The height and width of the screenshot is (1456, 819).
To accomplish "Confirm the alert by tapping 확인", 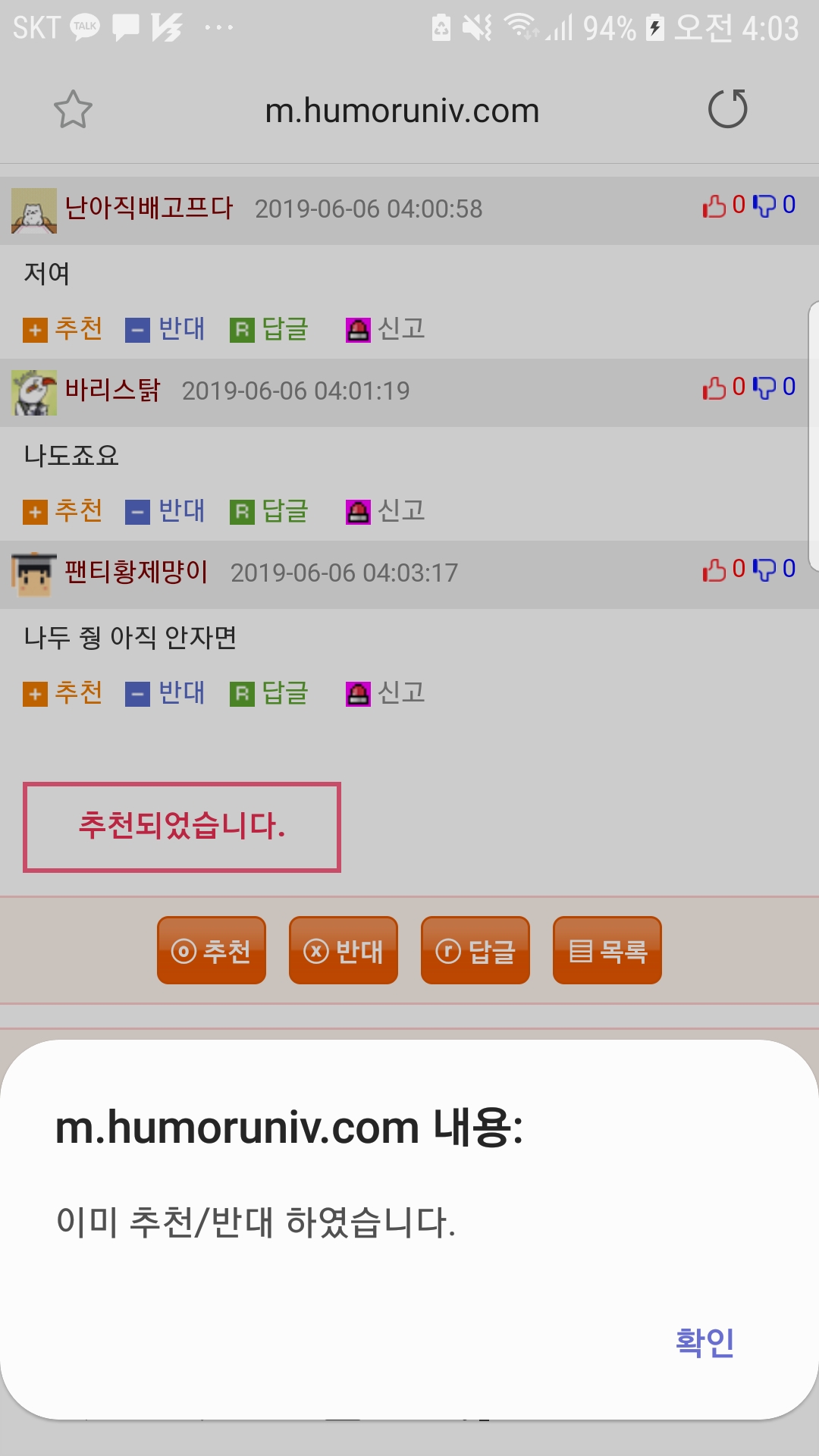I will 704,1341.
